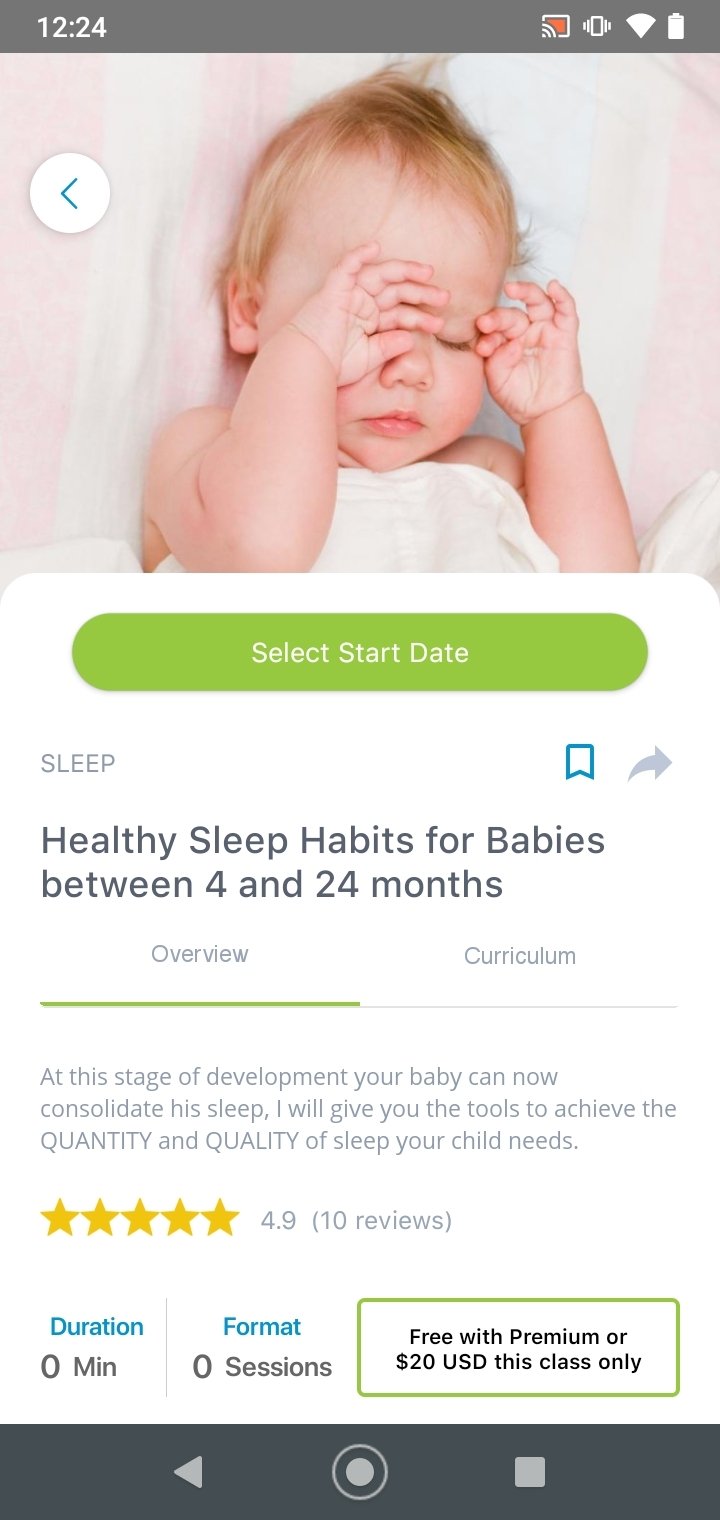Bookmark this sleep class
The width and height of the screenshot is (720, 1520).
(x=580, y=763)
